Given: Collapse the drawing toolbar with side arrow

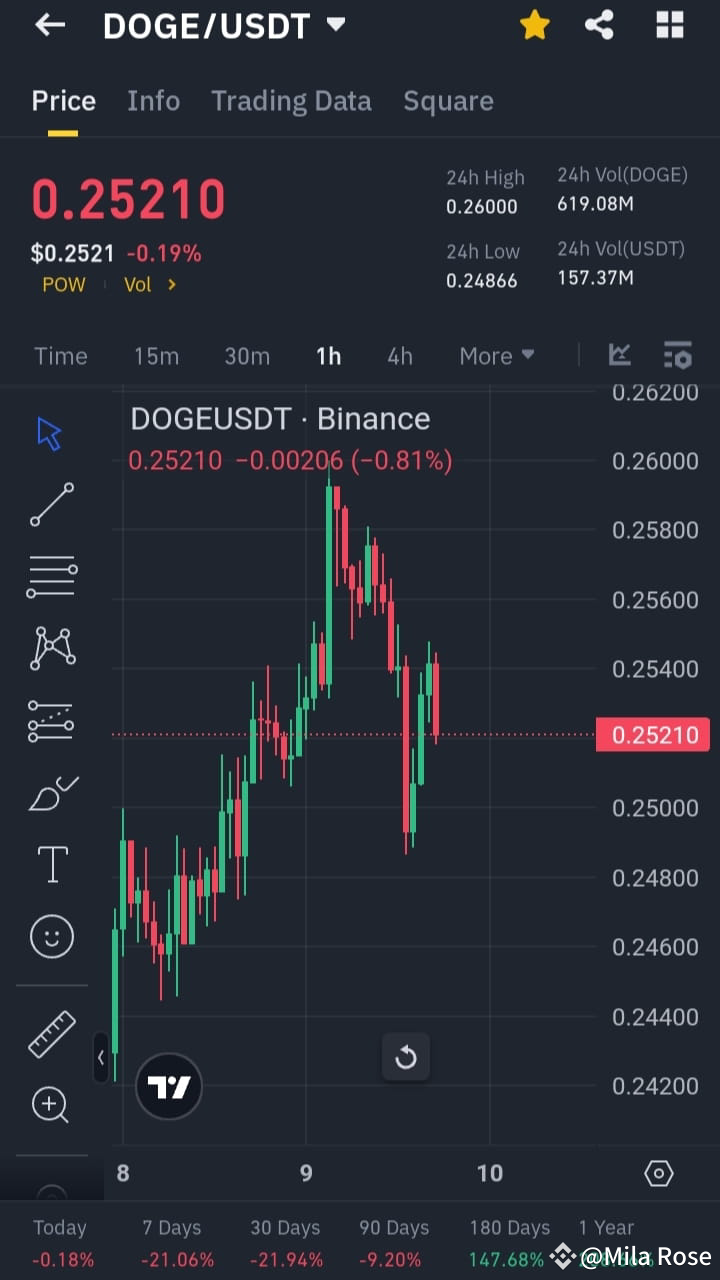Looking at the screenshot, I should click(101, 1057).
